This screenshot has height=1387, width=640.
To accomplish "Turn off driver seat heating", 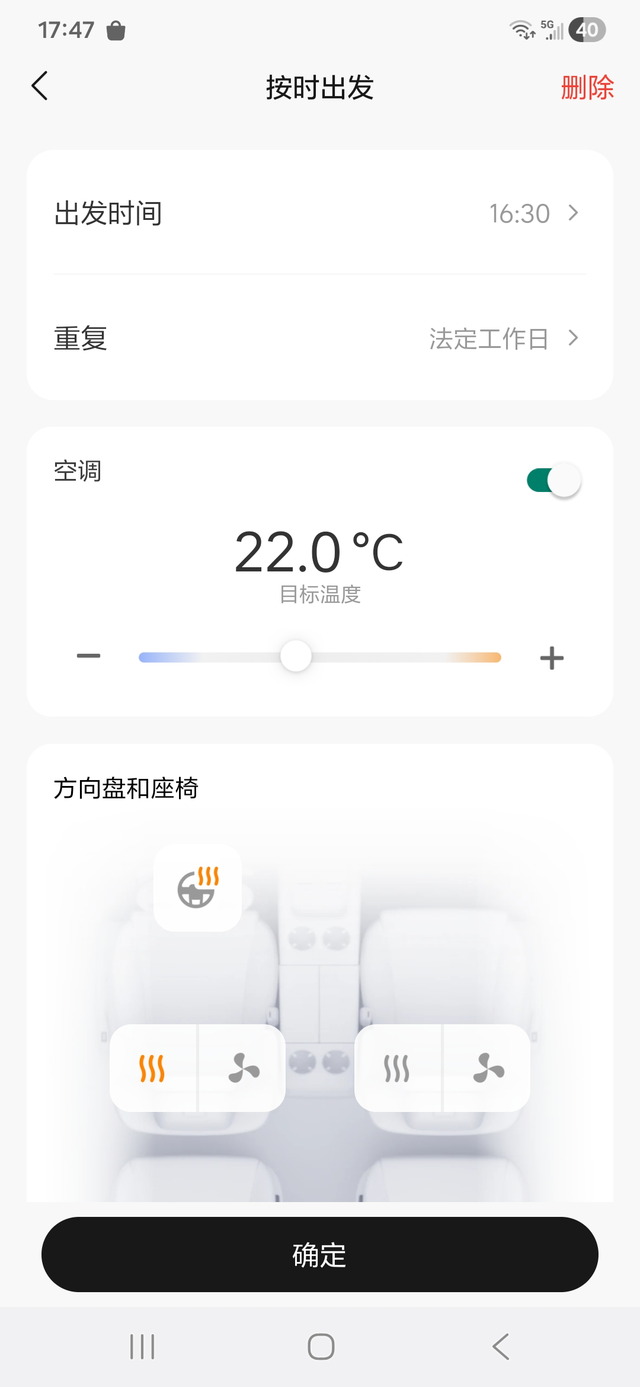I will (153, 1069).
